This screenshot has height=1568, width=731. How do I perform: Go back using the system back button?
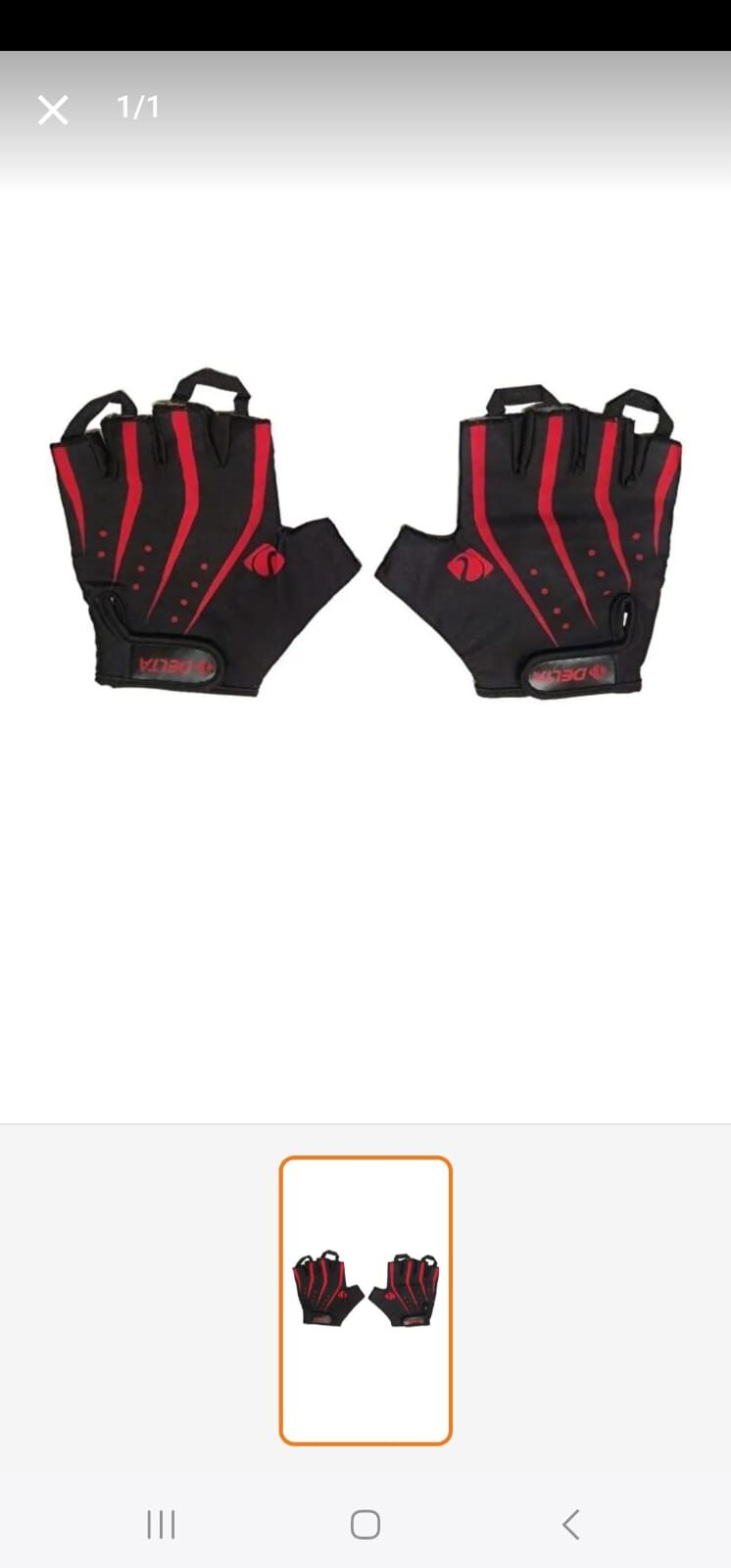click(x=571, y=1524)
